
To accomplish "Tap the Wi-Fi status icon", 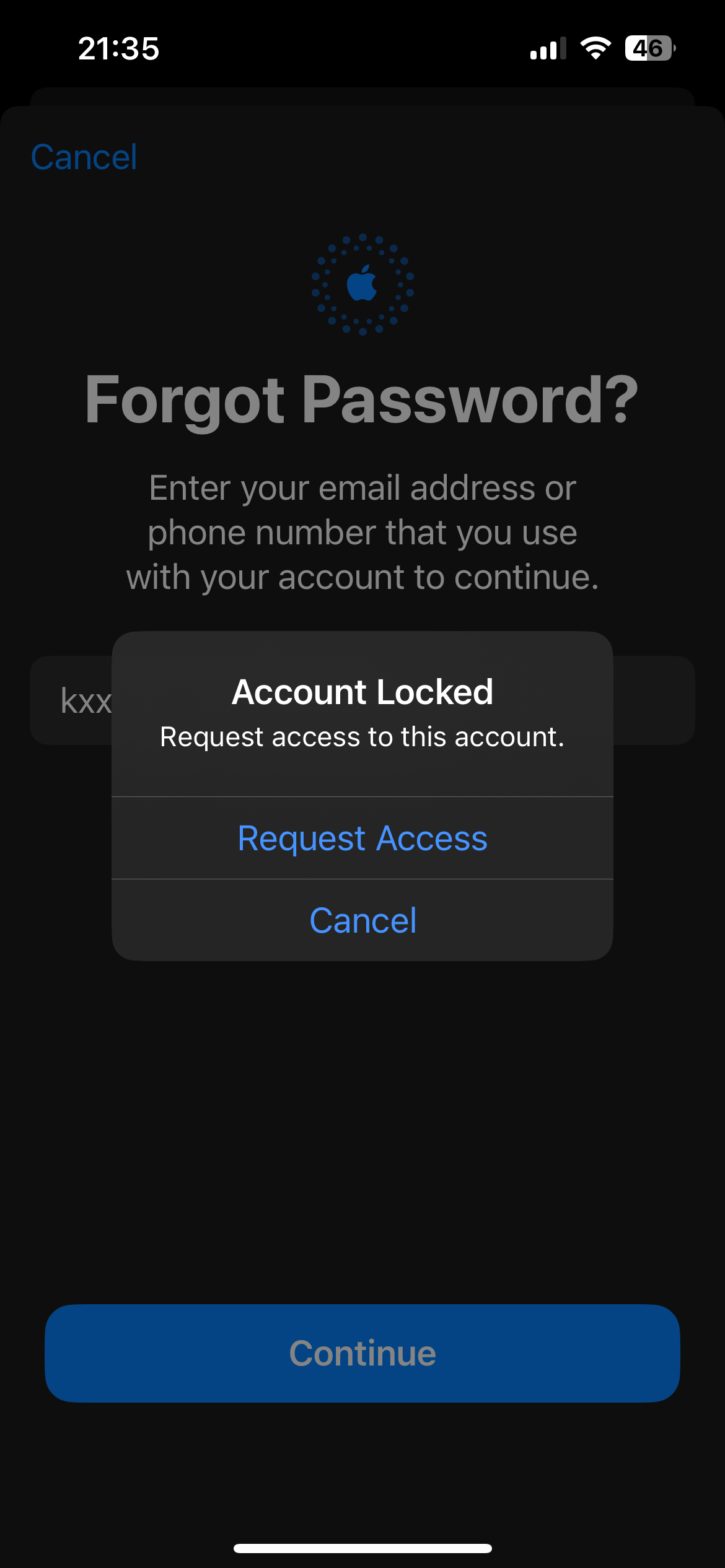I will pos(595,48).
